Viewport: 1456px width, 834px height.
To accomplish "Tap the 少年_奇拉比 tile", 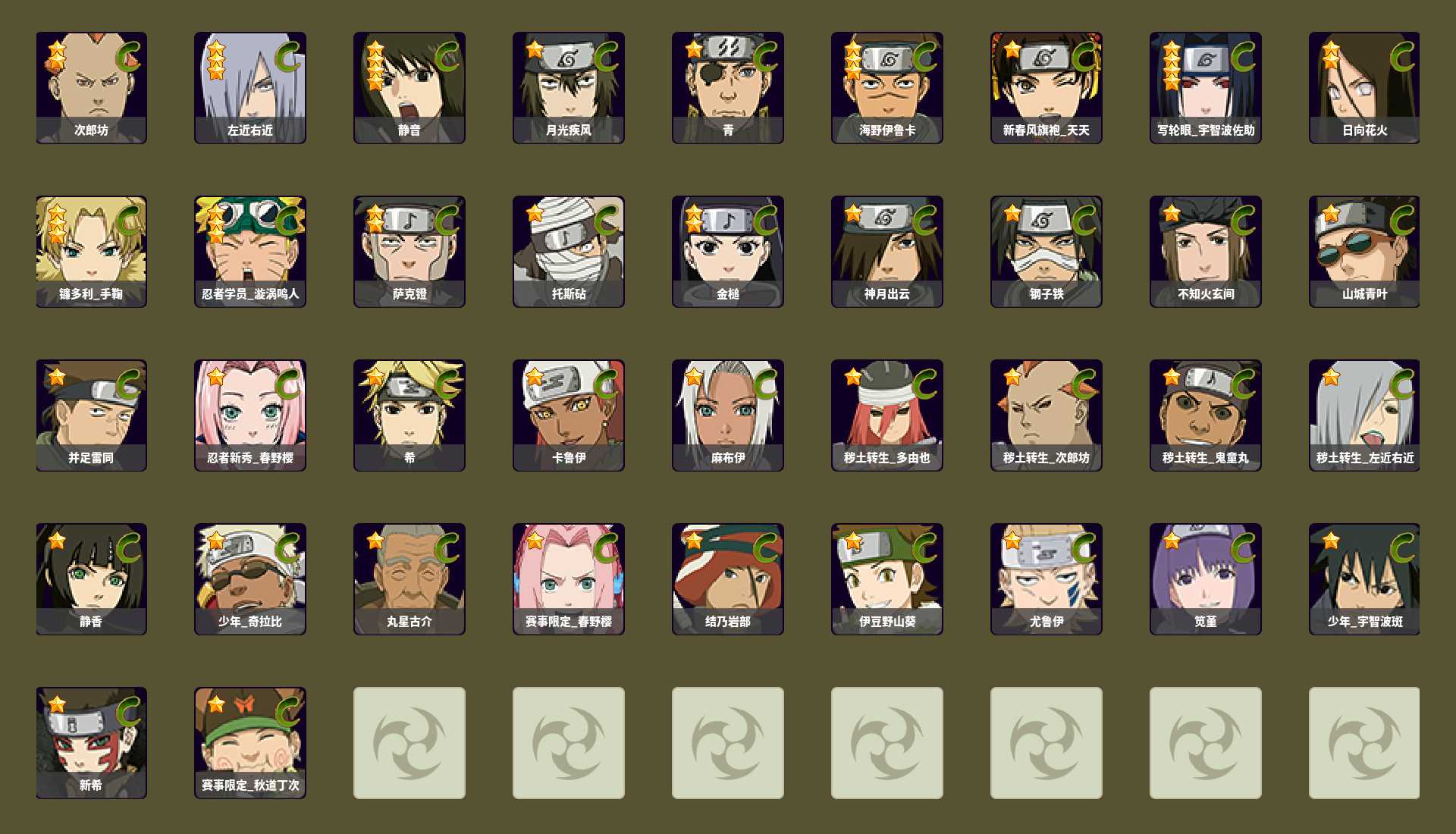I will (250, 579).
